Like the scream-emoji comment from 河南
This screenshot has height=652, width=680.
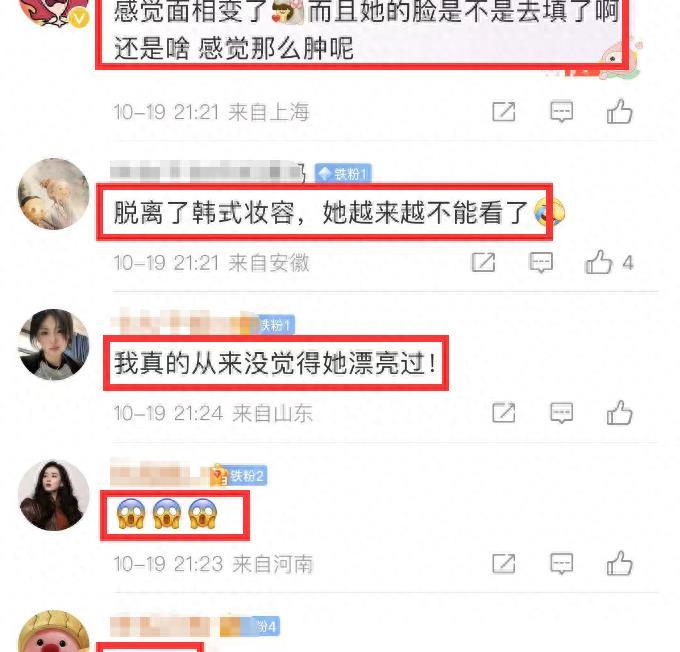[x=620, y=562]
